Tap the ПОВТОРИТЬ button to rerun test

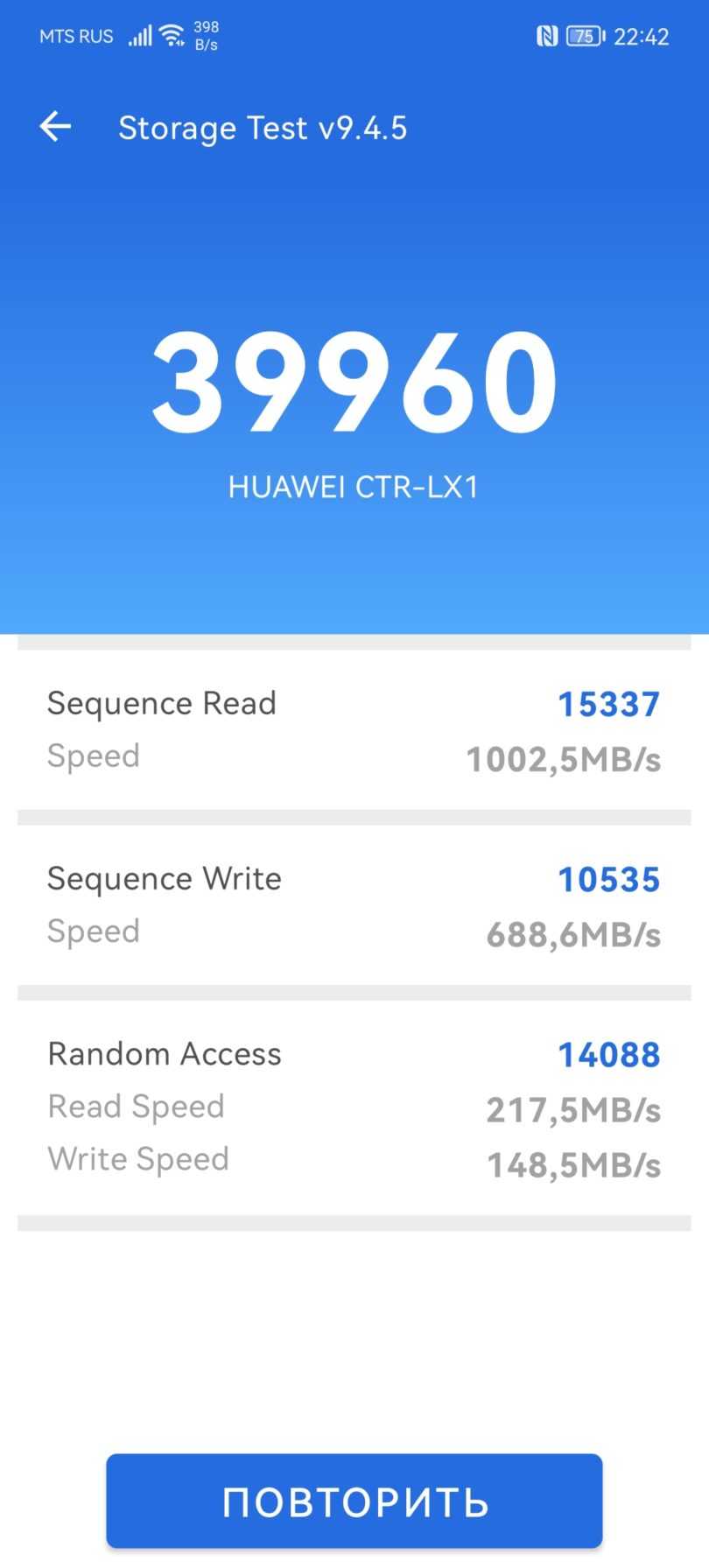[x=354, y=1500]
